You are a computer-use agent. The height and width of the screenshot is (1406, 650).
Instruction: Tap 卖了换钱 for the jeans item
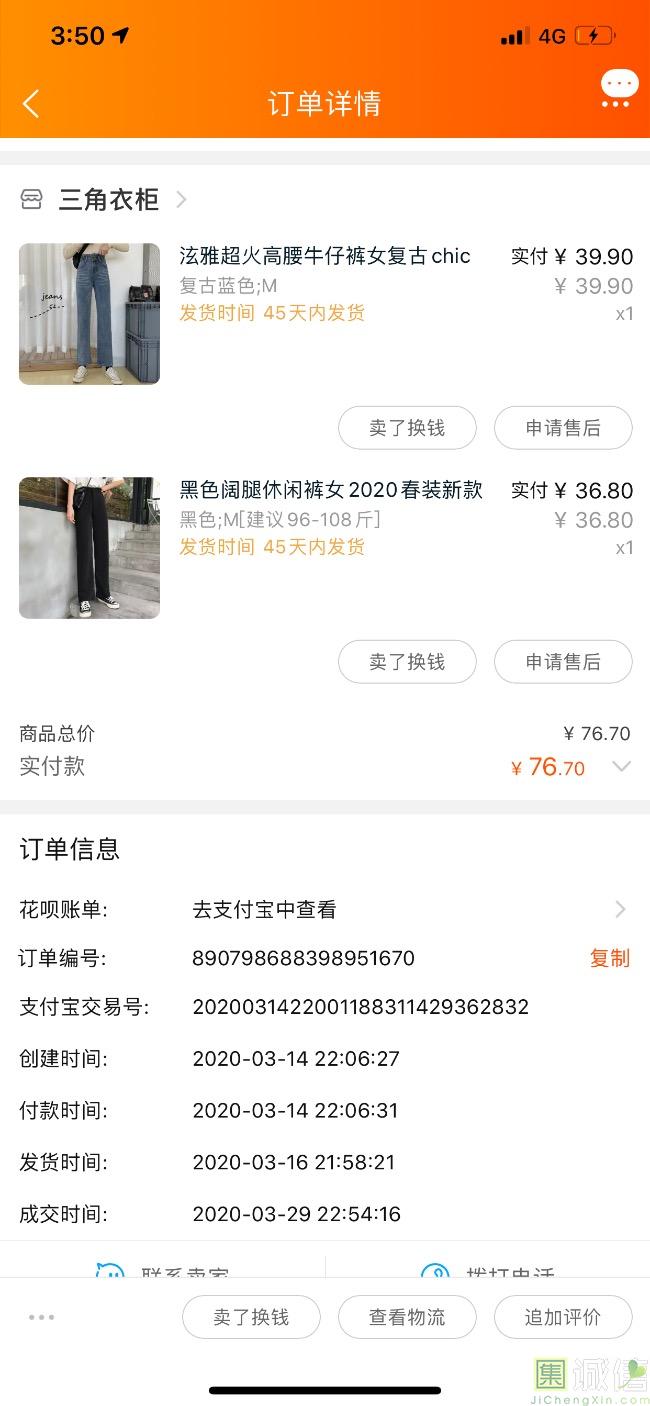[x=407, y=428]
